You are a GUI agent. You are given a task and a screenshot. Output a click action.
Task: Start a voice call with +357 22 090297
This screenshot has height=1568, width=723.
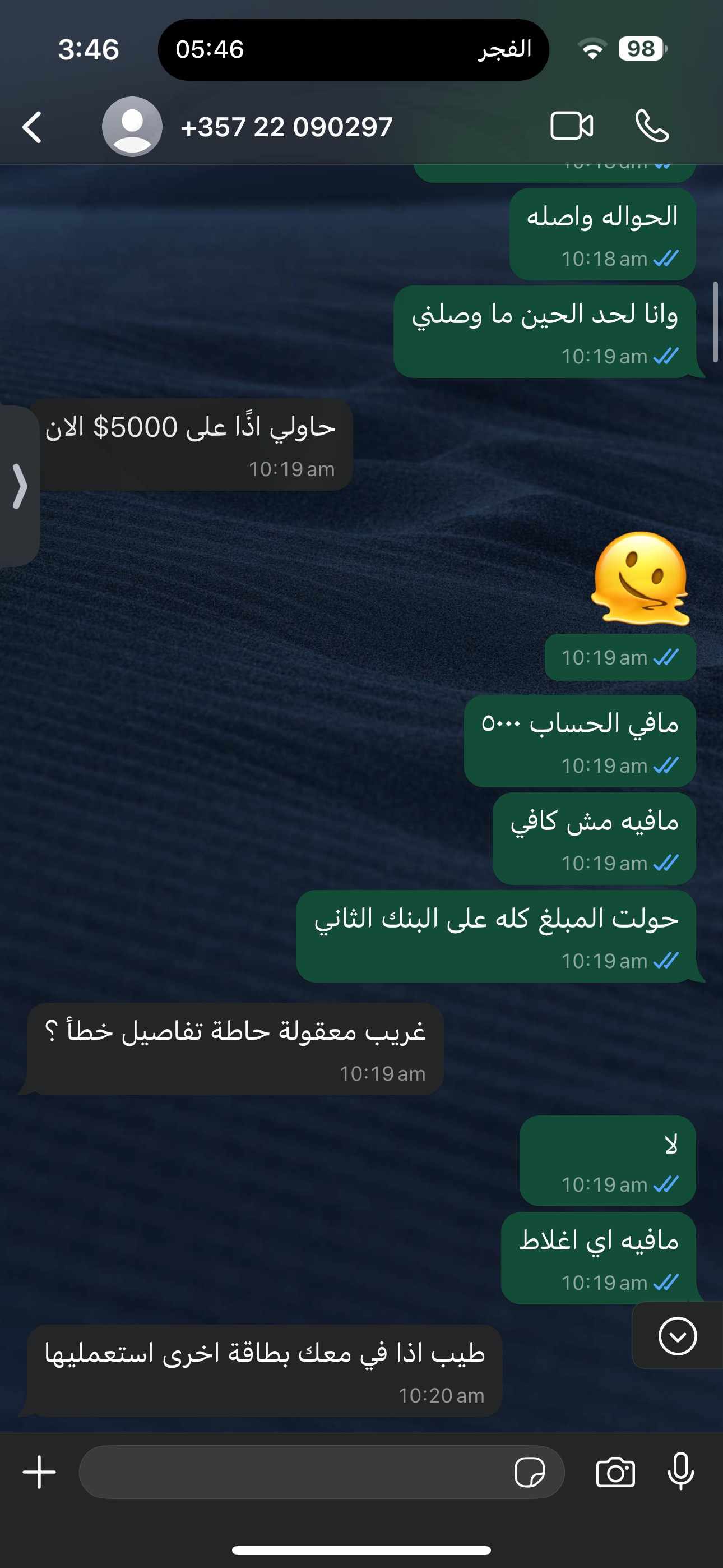(x=652, y=126)
